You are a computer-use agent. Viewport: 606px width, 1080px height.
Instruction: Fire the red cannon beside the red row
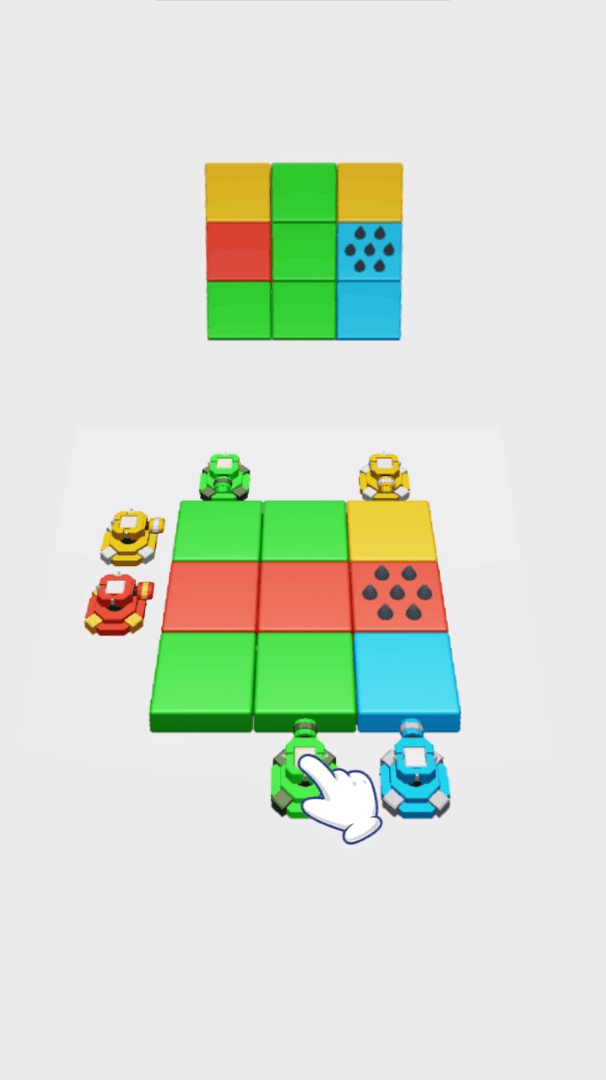click(x=118, y=603)
